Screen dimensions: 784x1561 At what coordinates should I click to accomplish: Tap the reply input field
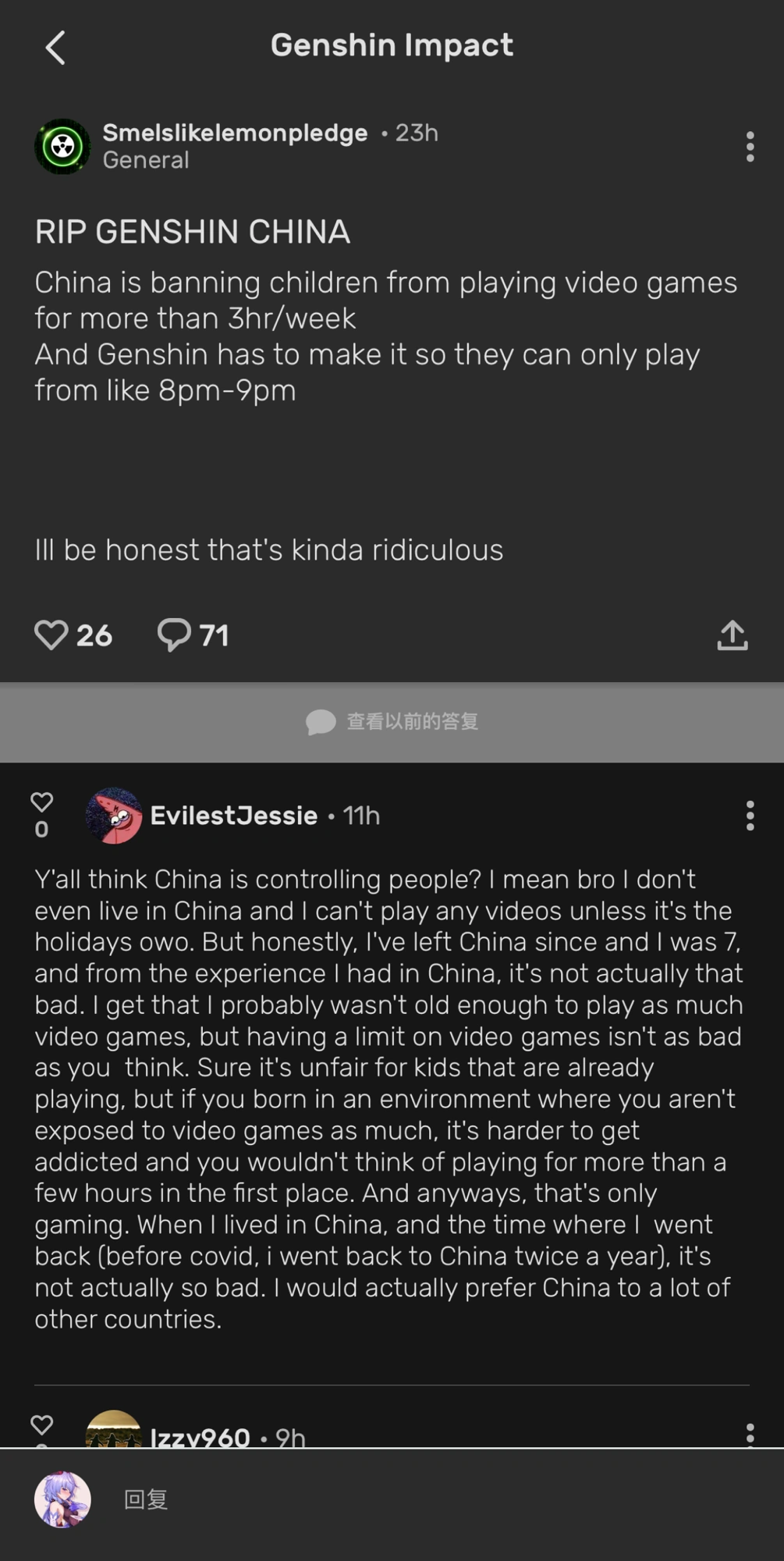tap(437, 1499)
